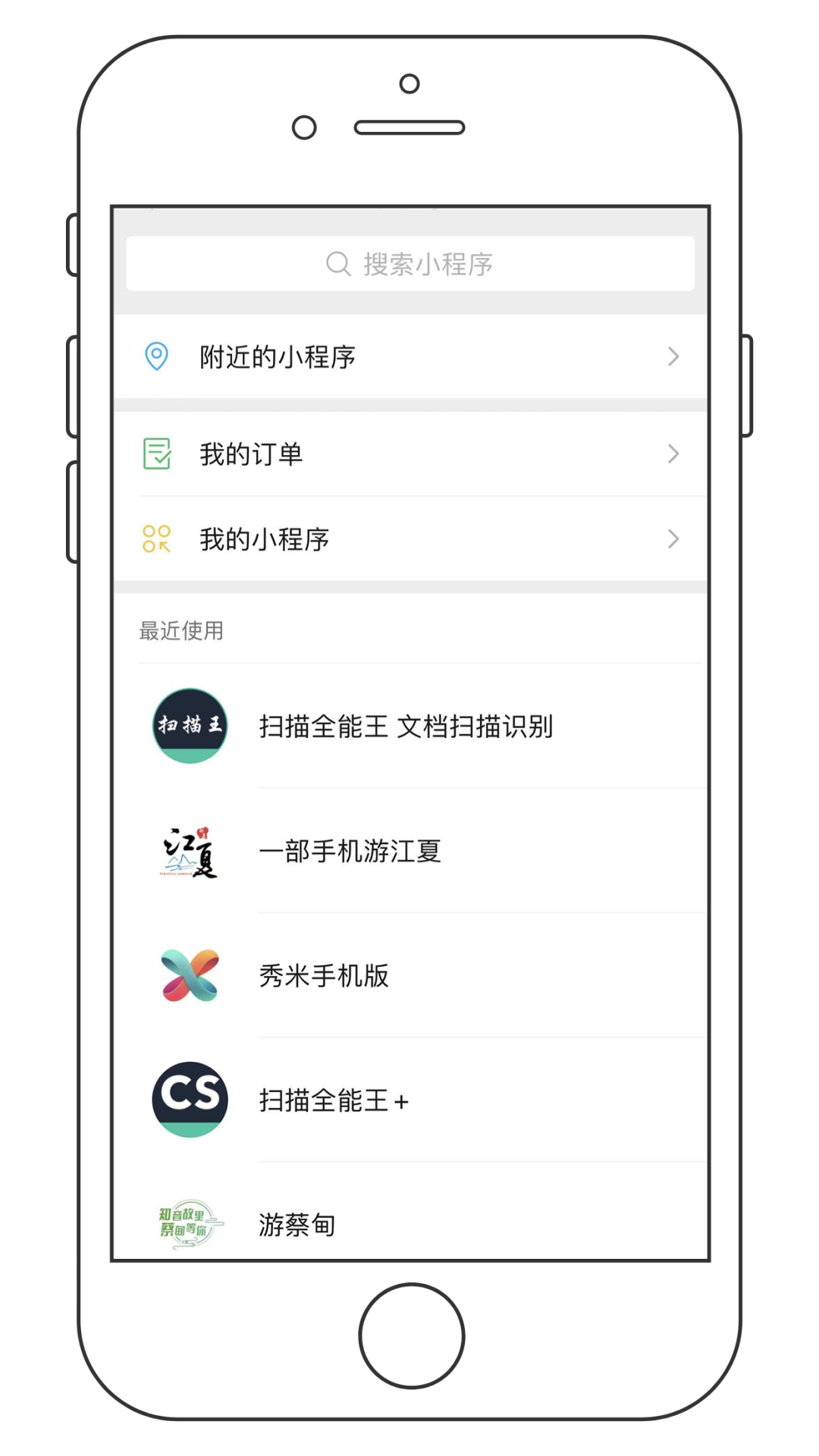Launch 扫描全能王 文档扫描识别 mini program
The image size is (819, 1456).
406,726
